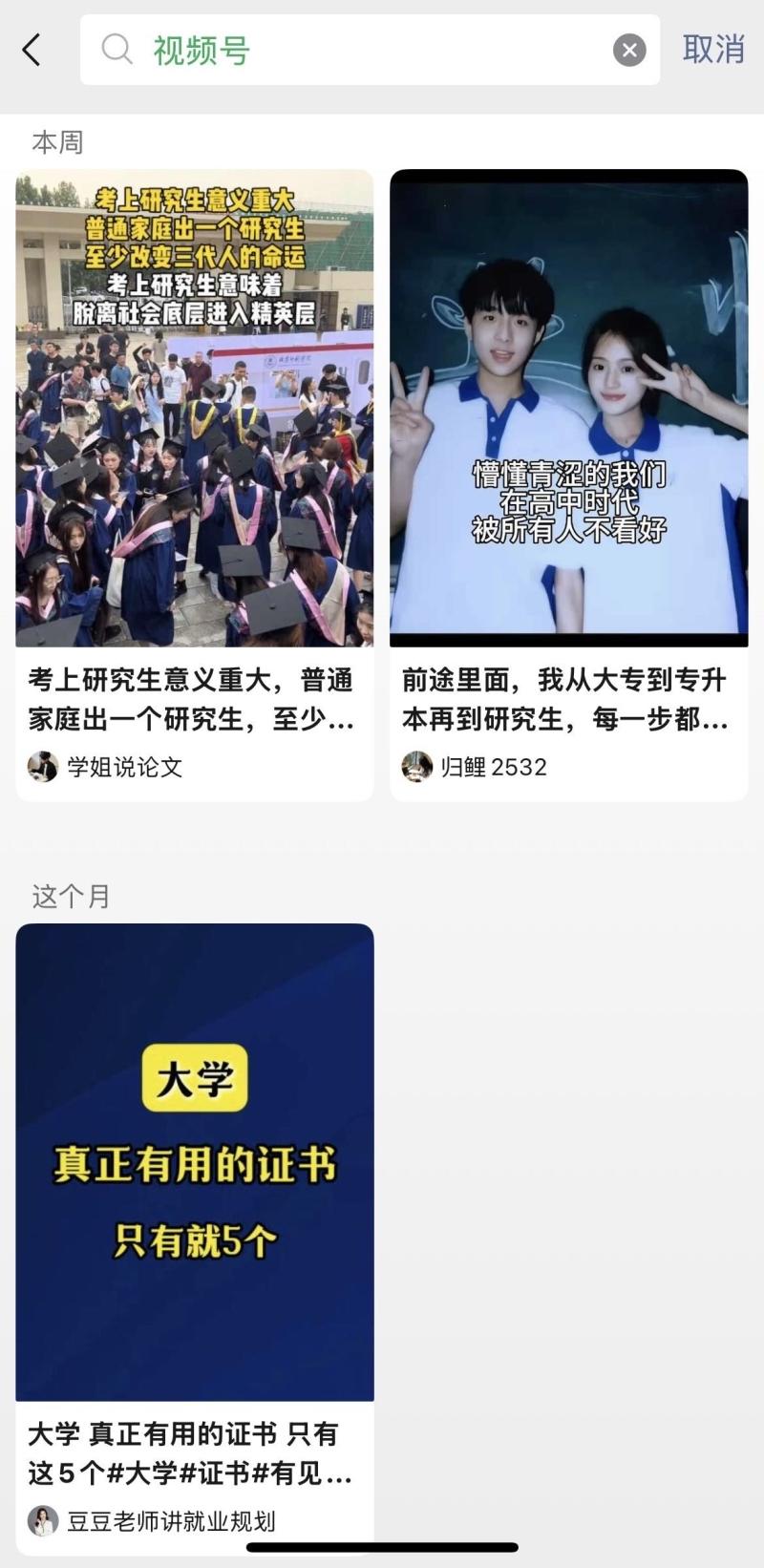Tap 取消 to cancel search
This screenshot has height=1568, width=764.
pyautogui.click(x=712, y=50)
